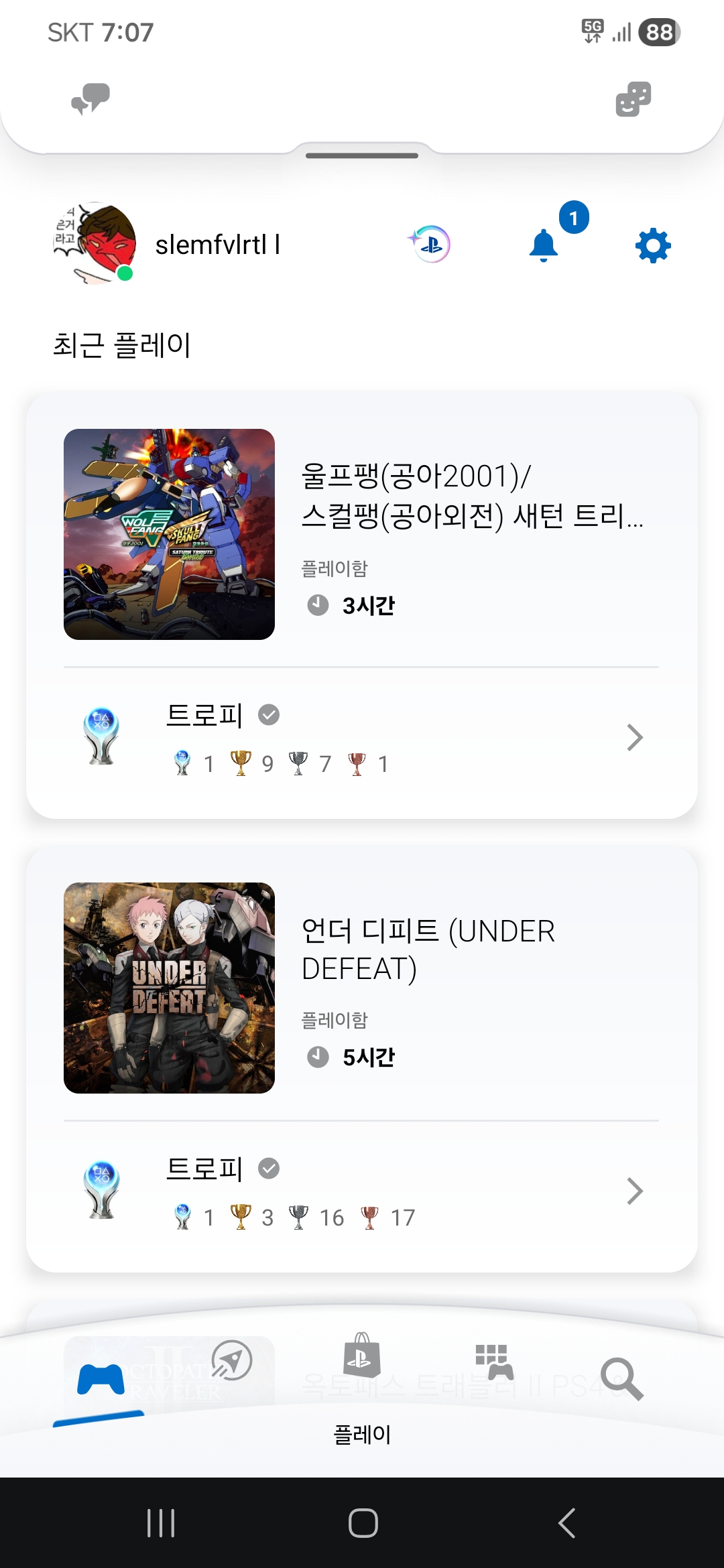Go to the system home screen

363,1522
